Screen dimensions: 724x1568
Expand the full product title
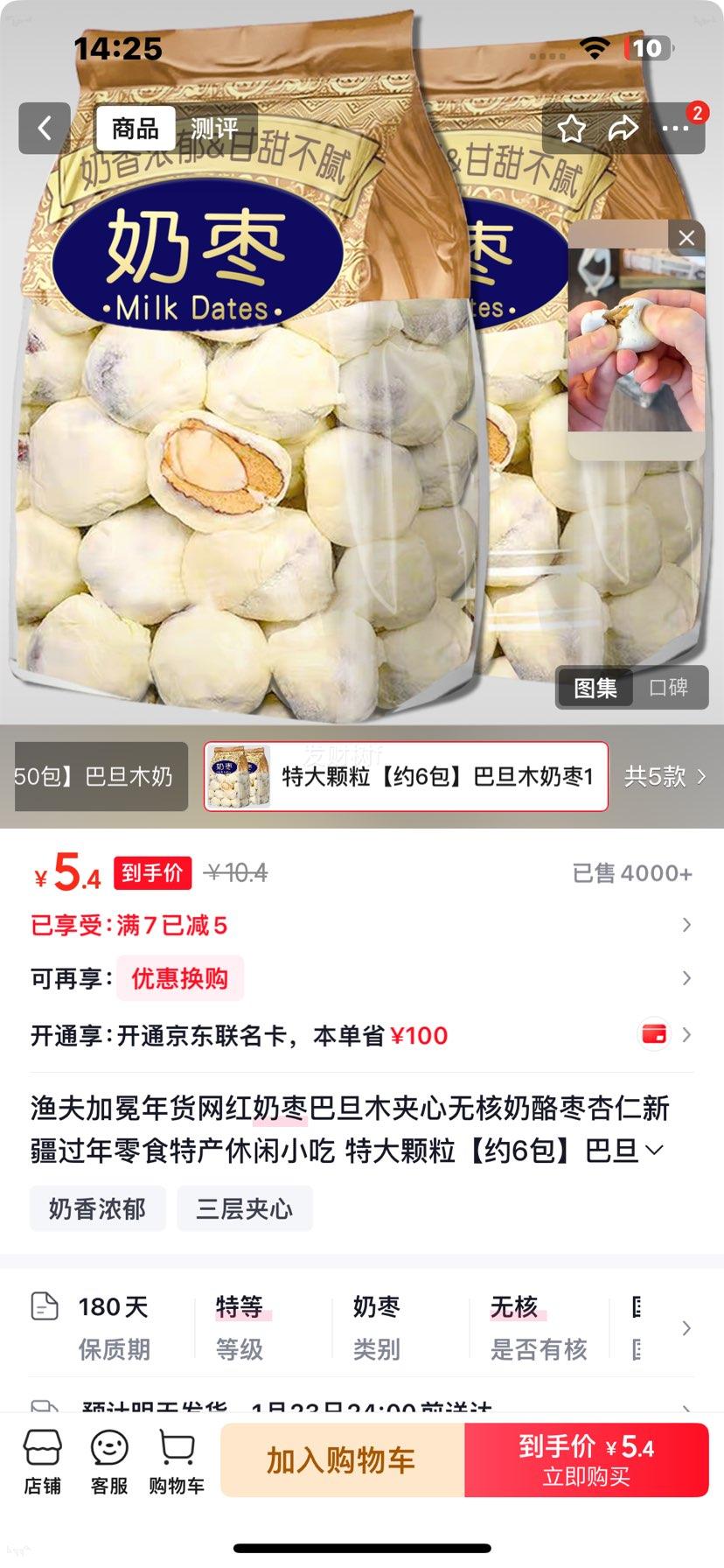coord(653,1150)
